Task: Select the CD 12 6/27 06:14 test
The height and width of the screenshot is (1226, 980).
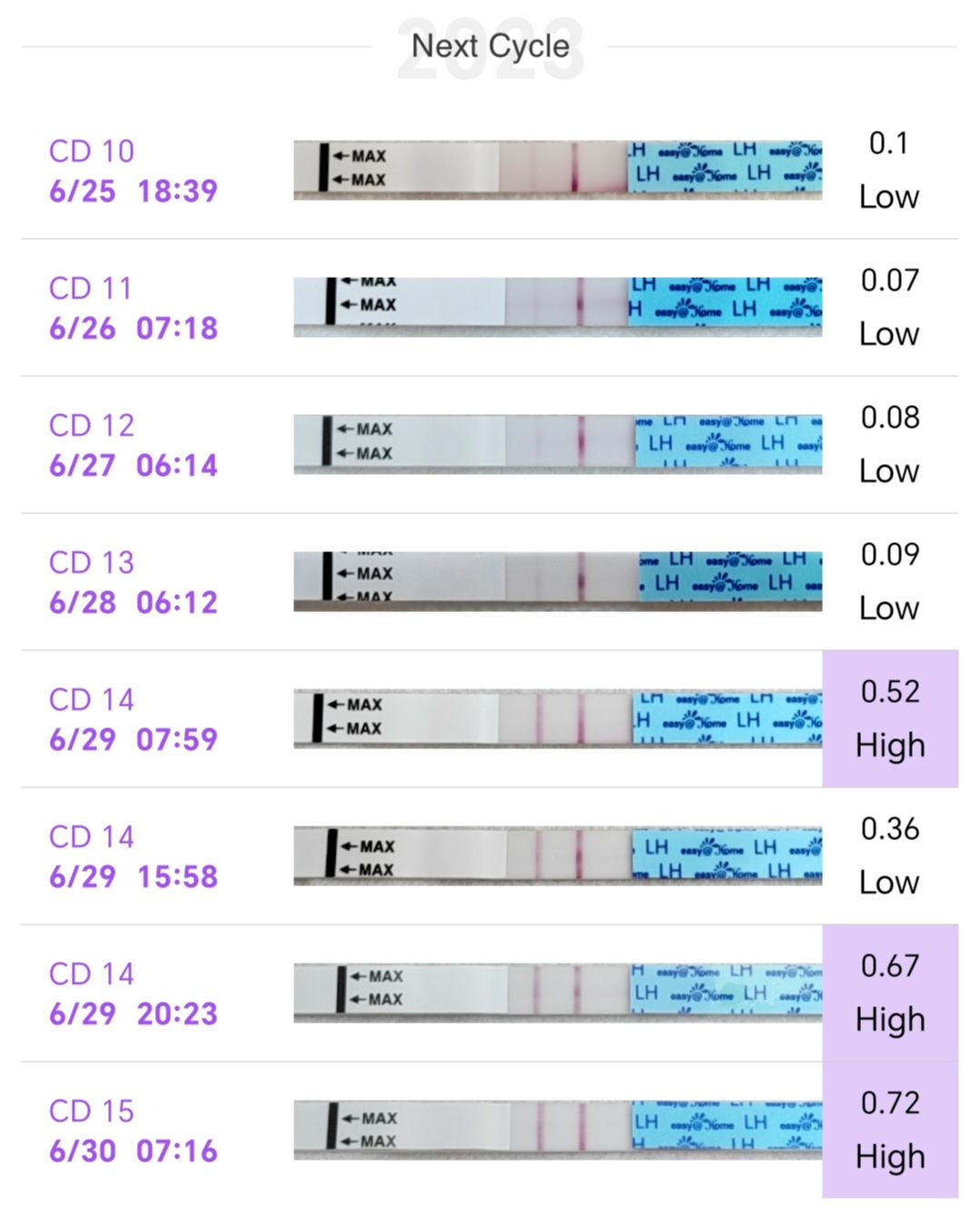Action: (490, 445)
